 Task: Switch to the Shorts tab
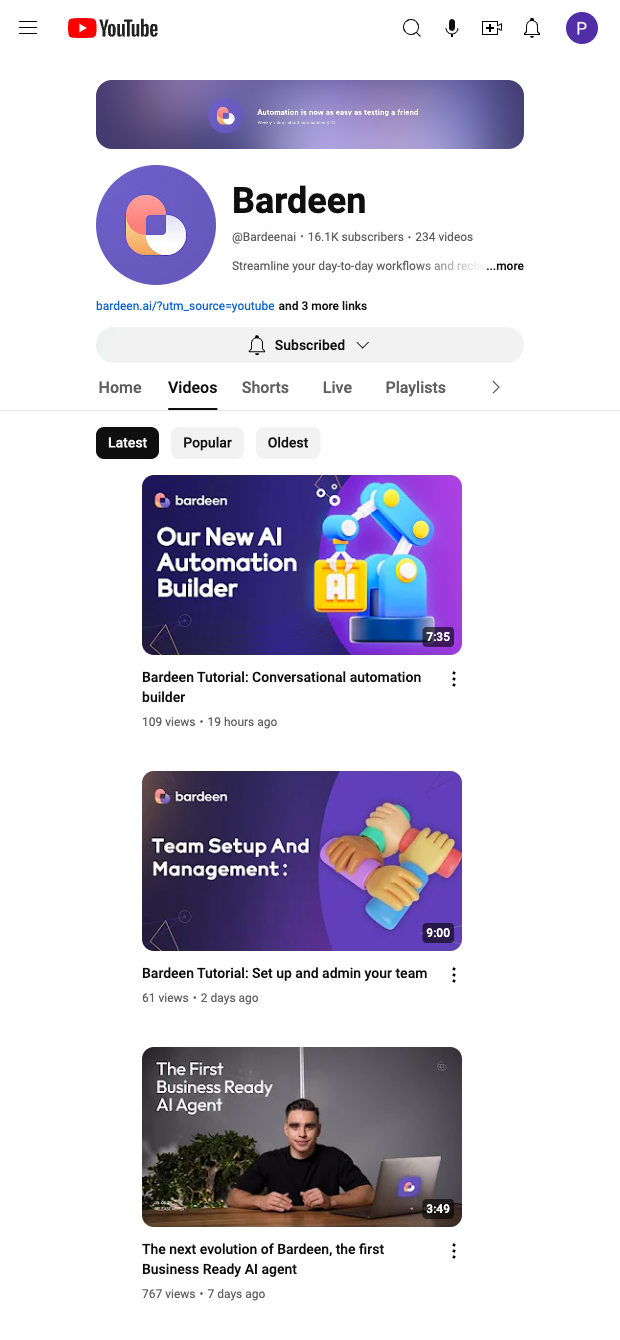[x=265, y=388]
